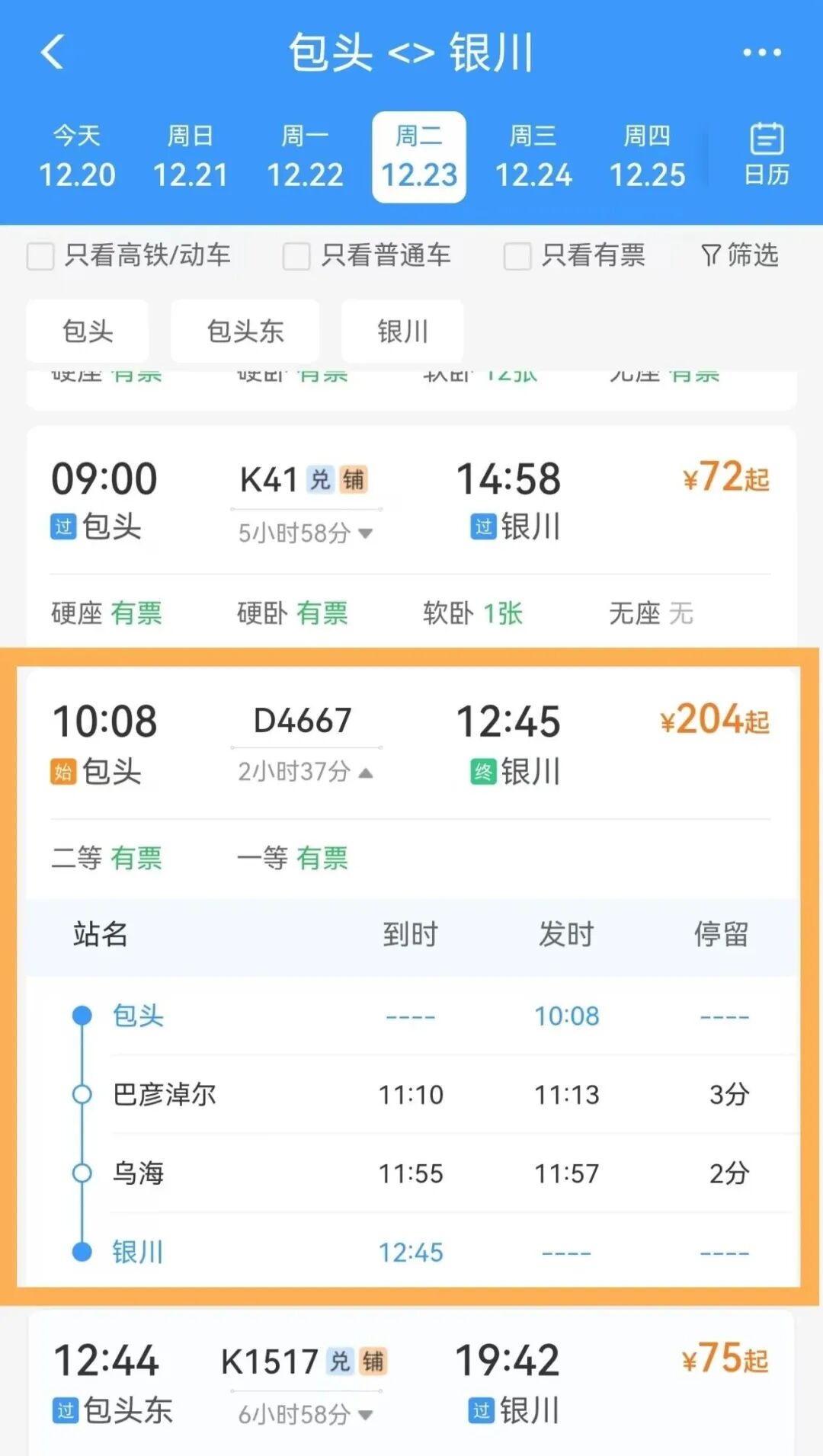Open the 筛选 filter options
This screenshot has width=823, height=1456.
point(740,255)
